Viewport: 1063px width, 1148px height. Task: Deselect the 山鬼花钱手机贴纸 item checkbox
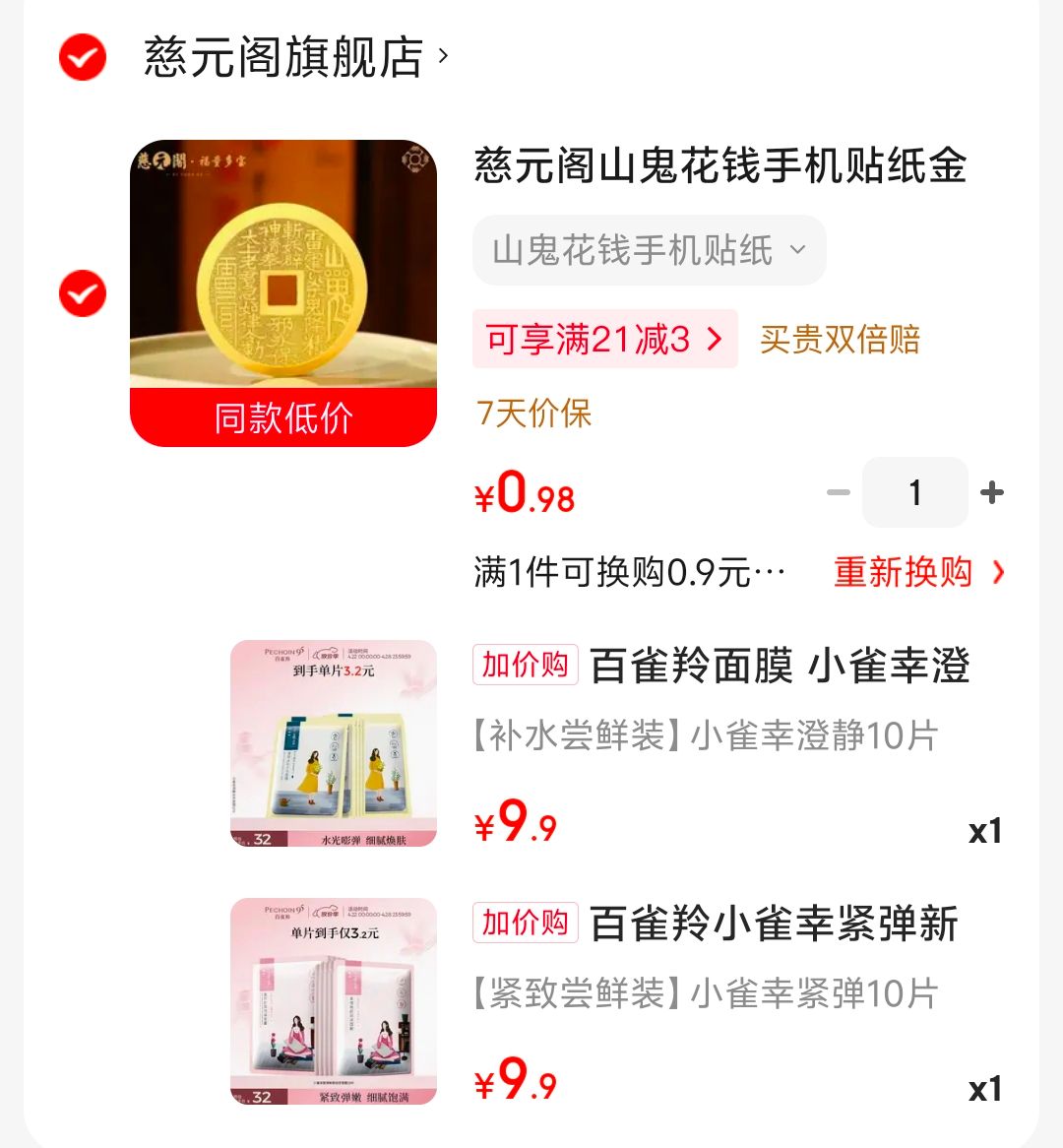(83, 293)
